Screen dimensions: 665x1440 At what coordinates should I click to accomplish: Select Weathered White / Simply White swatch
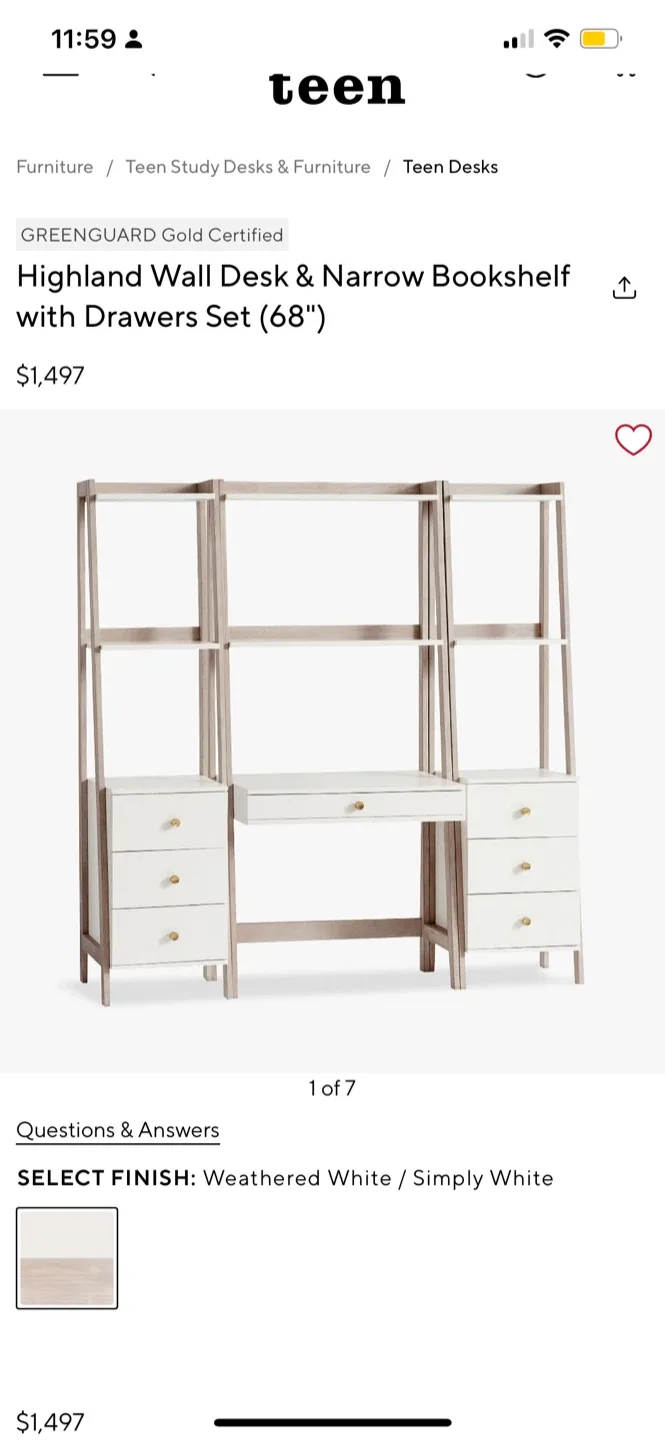pos(67,1258)
